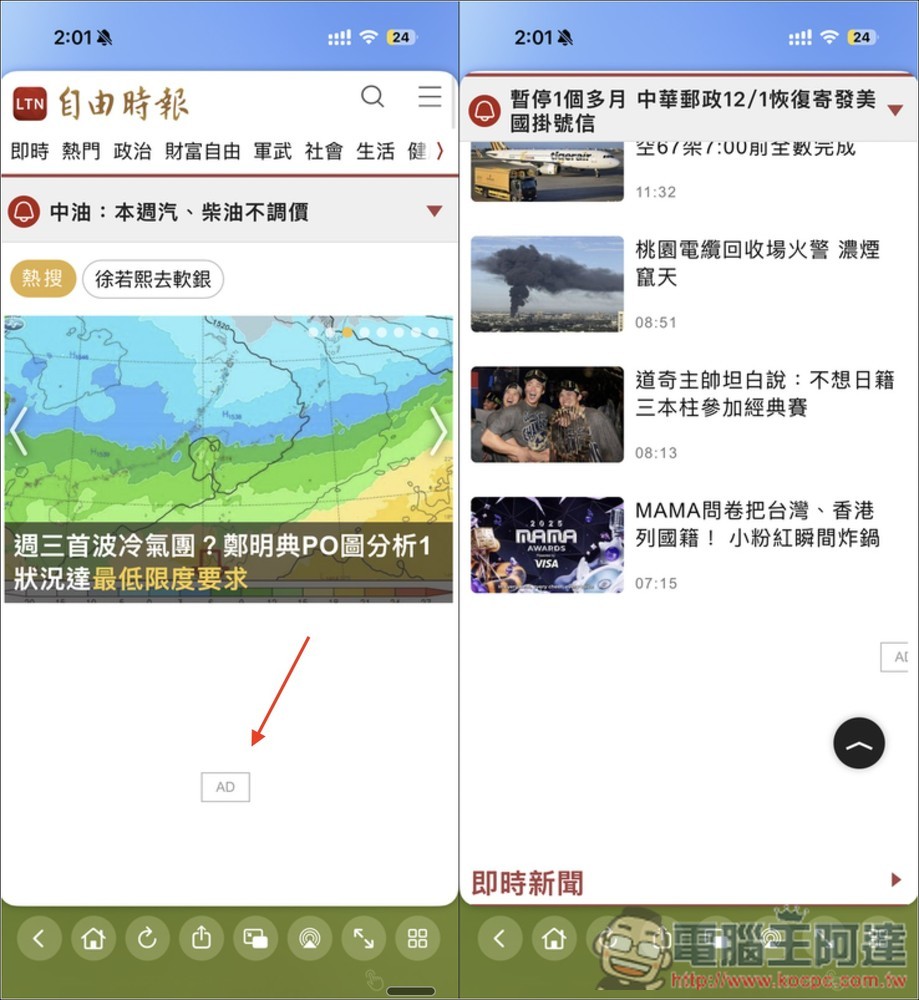Image resolution: width=919 pixels, height=1000 pixels.
Task: Open the share sheet icon
Action: [x=201, y=938]
